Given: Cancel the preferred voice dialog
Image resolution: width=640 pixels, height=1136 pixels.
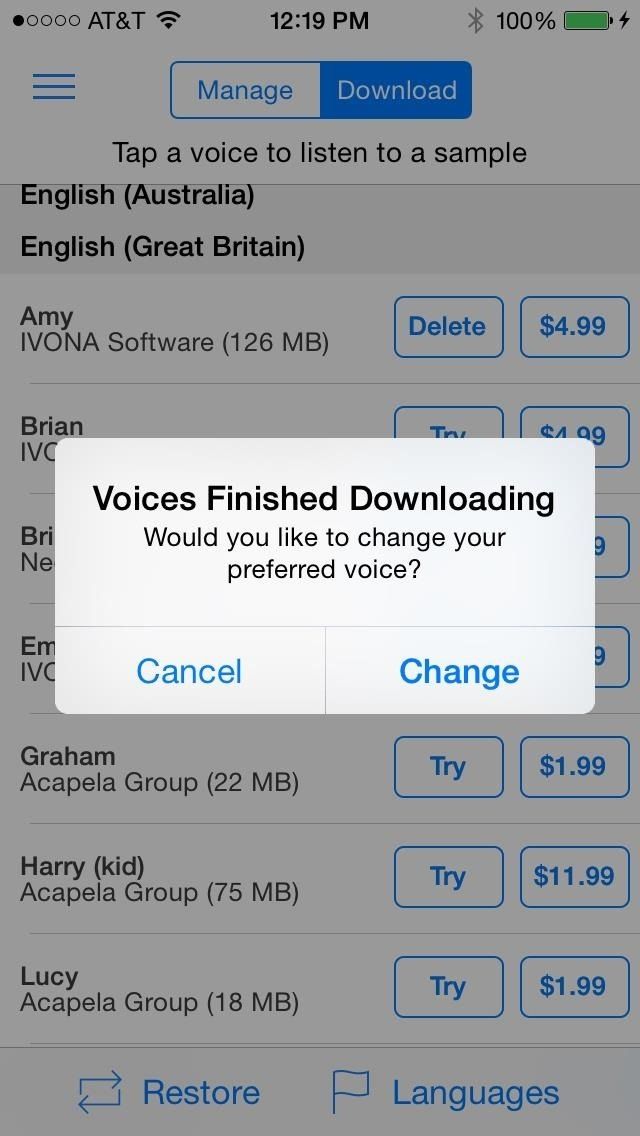Looking at the screenshot, I should point(189,671).
